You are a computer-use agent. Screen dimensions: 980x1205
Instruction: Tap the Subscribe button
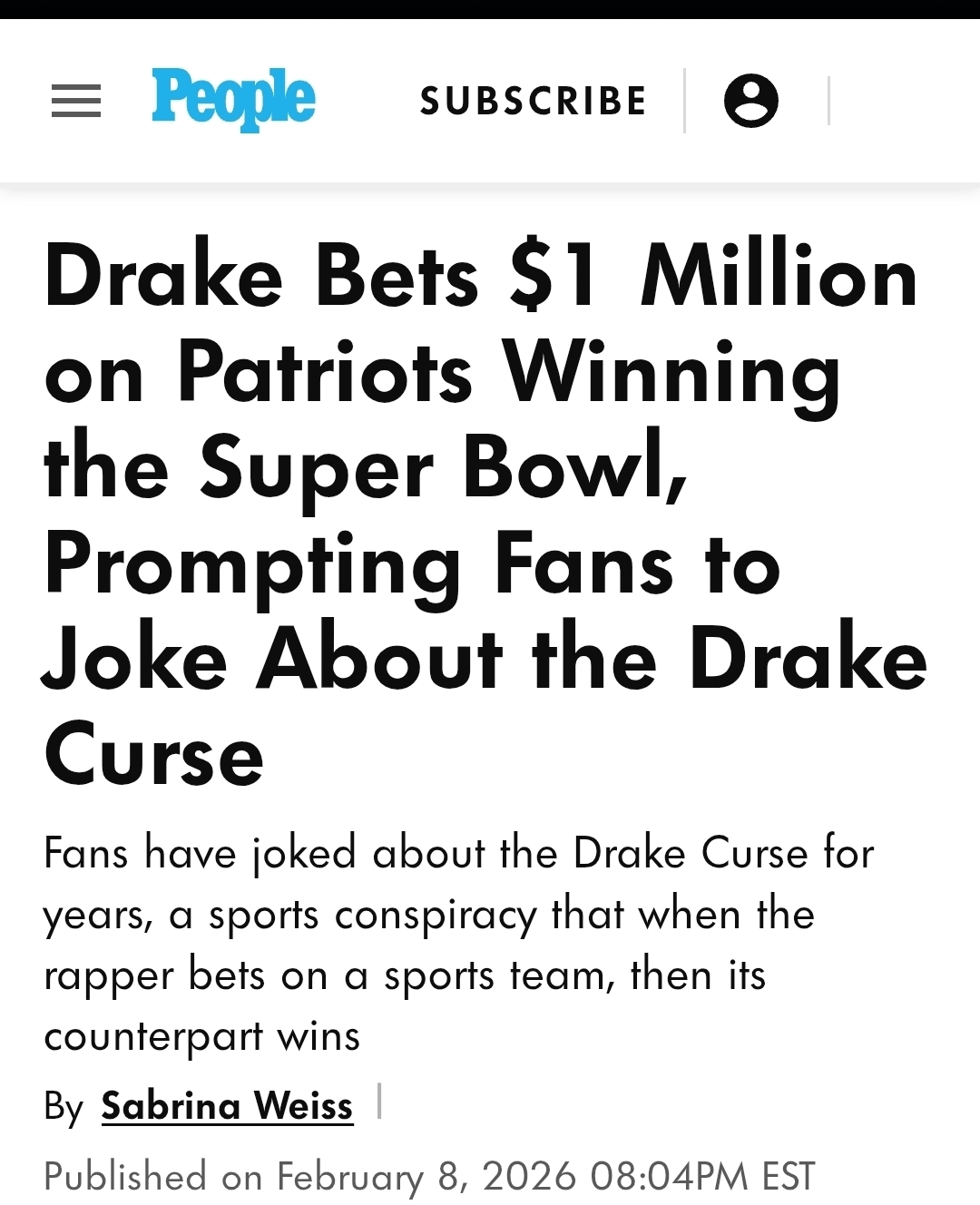(534, 101)
